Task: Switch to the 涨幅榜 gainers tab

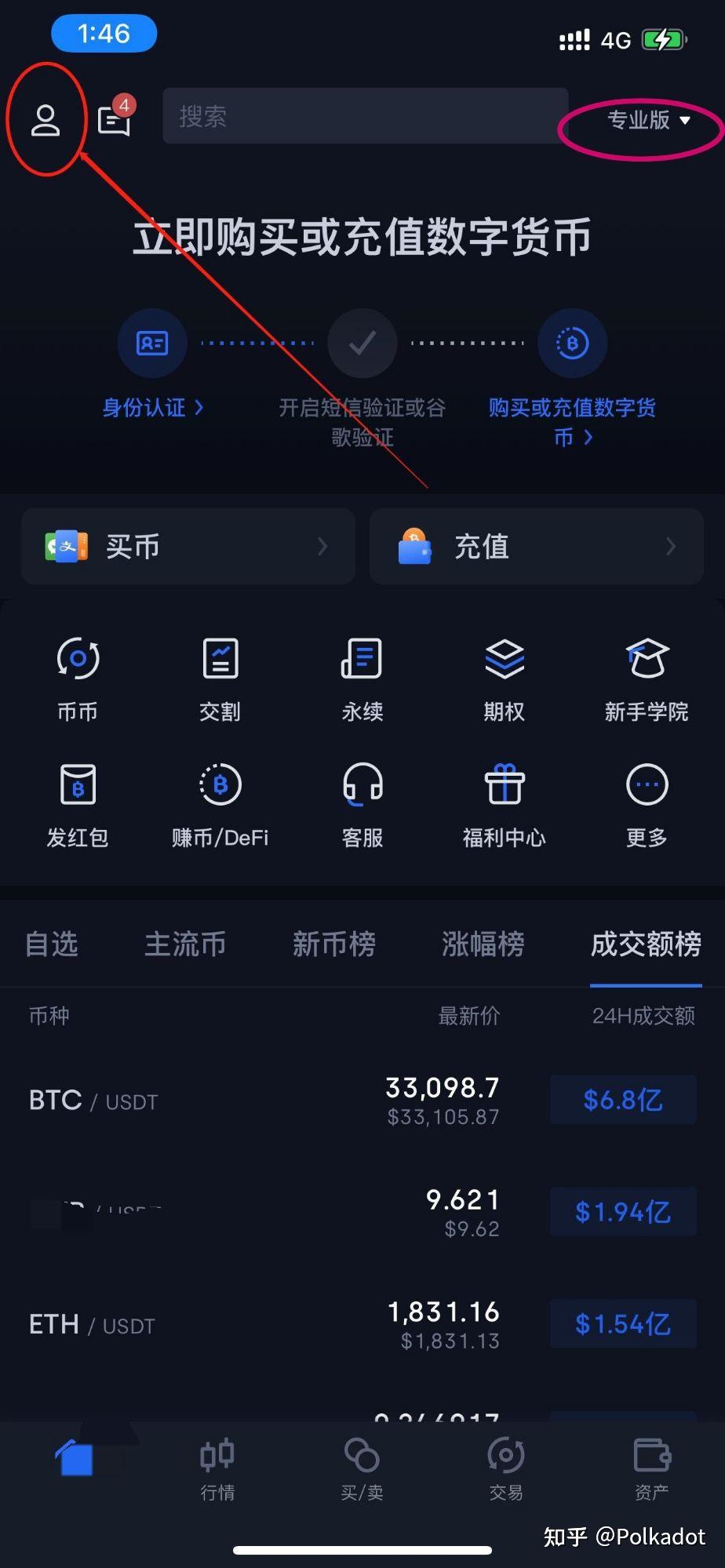Action: coord(483,944)
